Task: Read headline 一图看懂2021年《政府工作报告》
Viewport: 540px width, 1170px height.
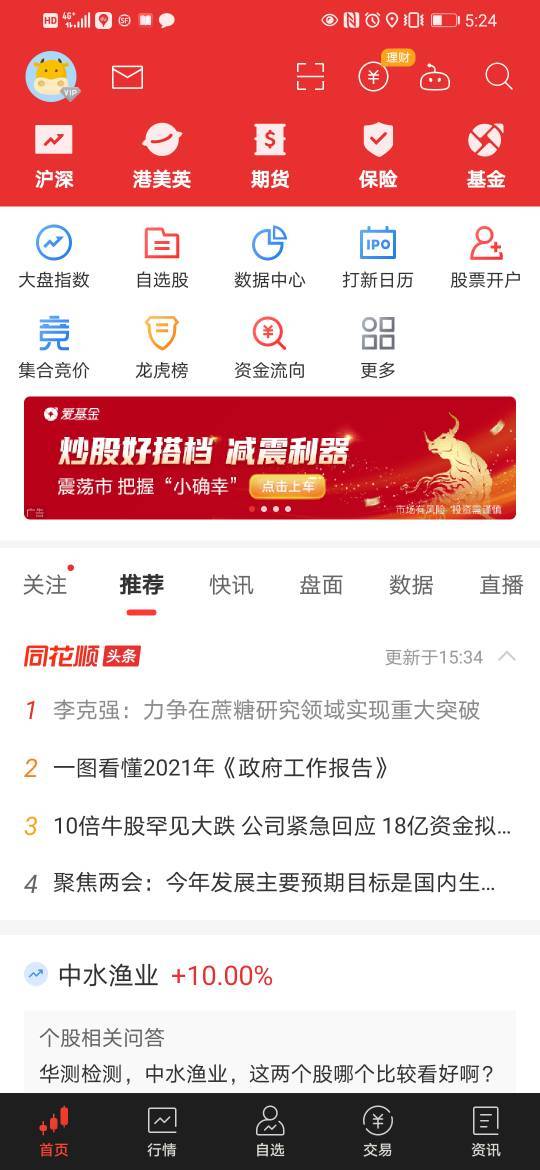Action: [221, 768]
